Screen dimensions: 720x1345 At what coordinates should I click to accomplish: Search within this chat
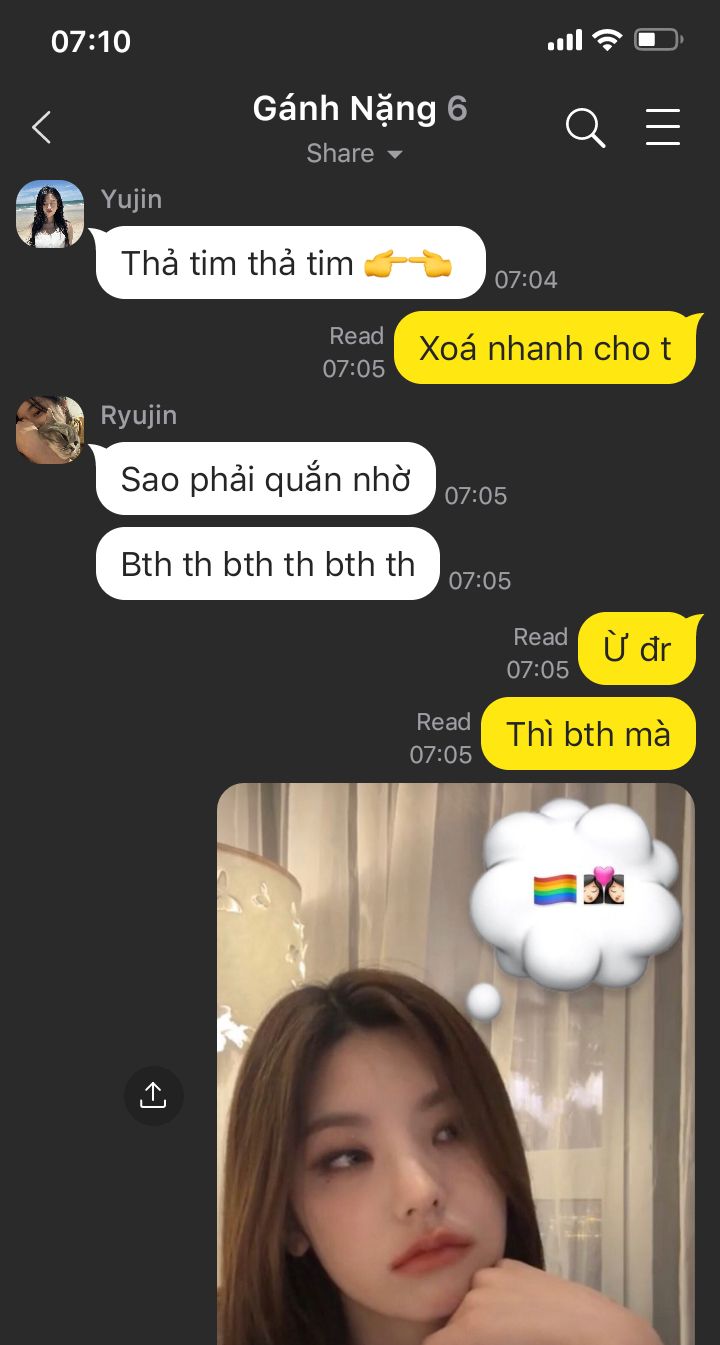click(585, 128)
